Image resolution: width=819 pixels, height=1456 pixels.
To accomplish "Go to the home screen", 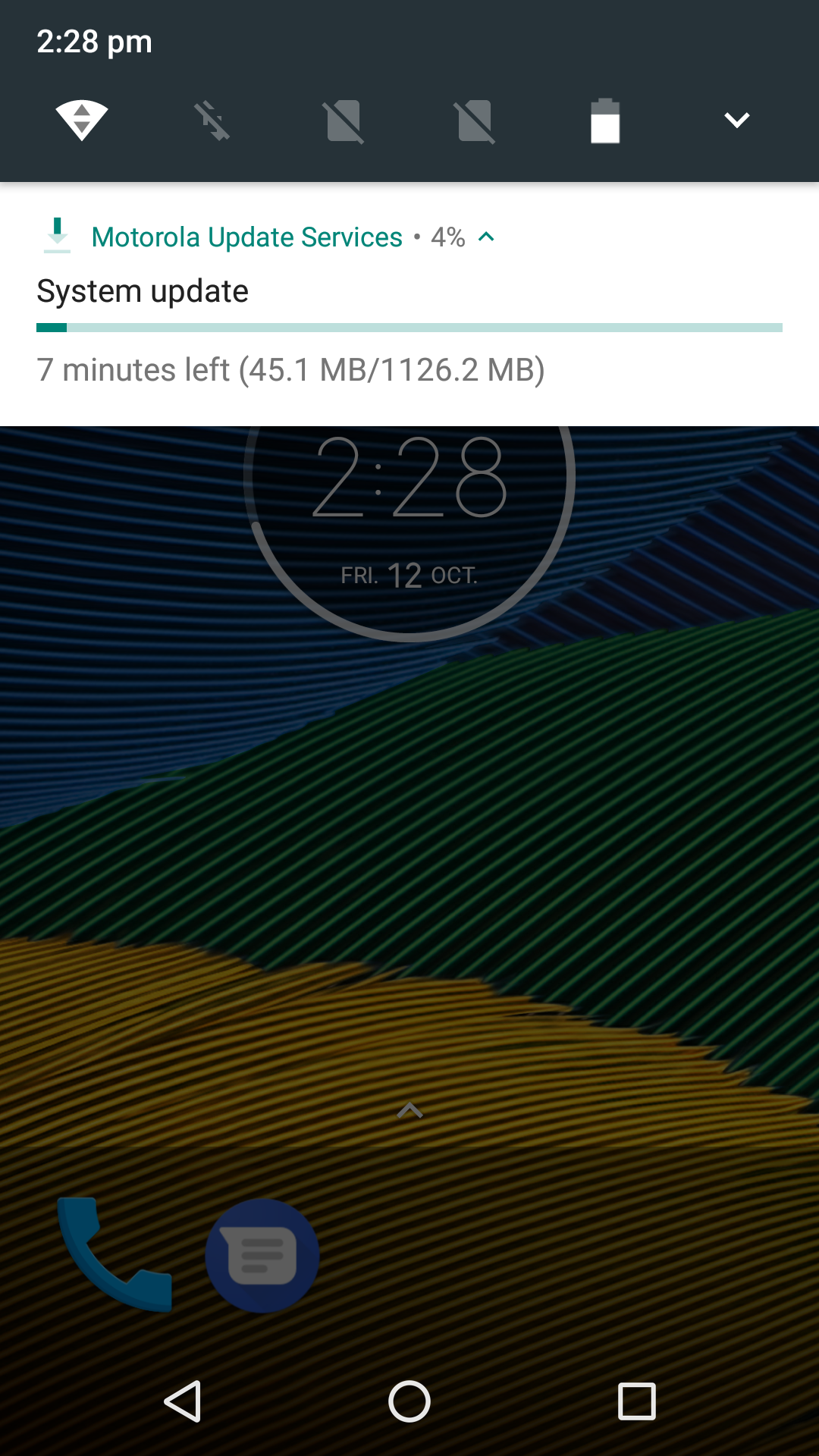I will tap(409, 1401).
